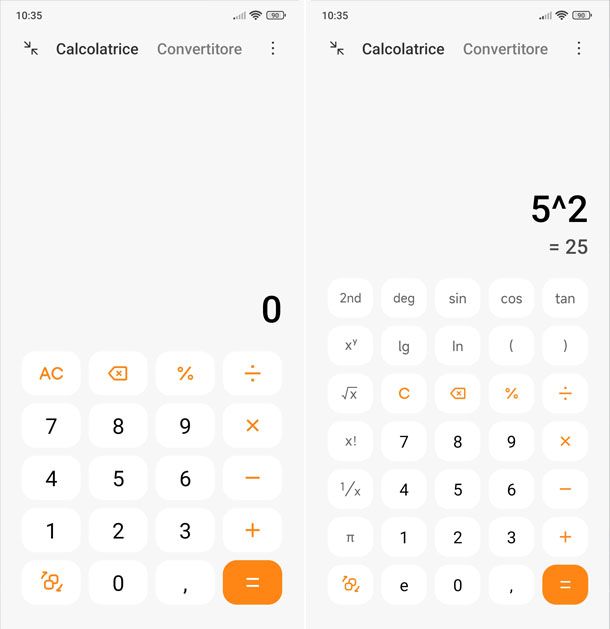610x629 pixels.
Task: Tap the x to the power y key
Action: (x=350, y=346)
